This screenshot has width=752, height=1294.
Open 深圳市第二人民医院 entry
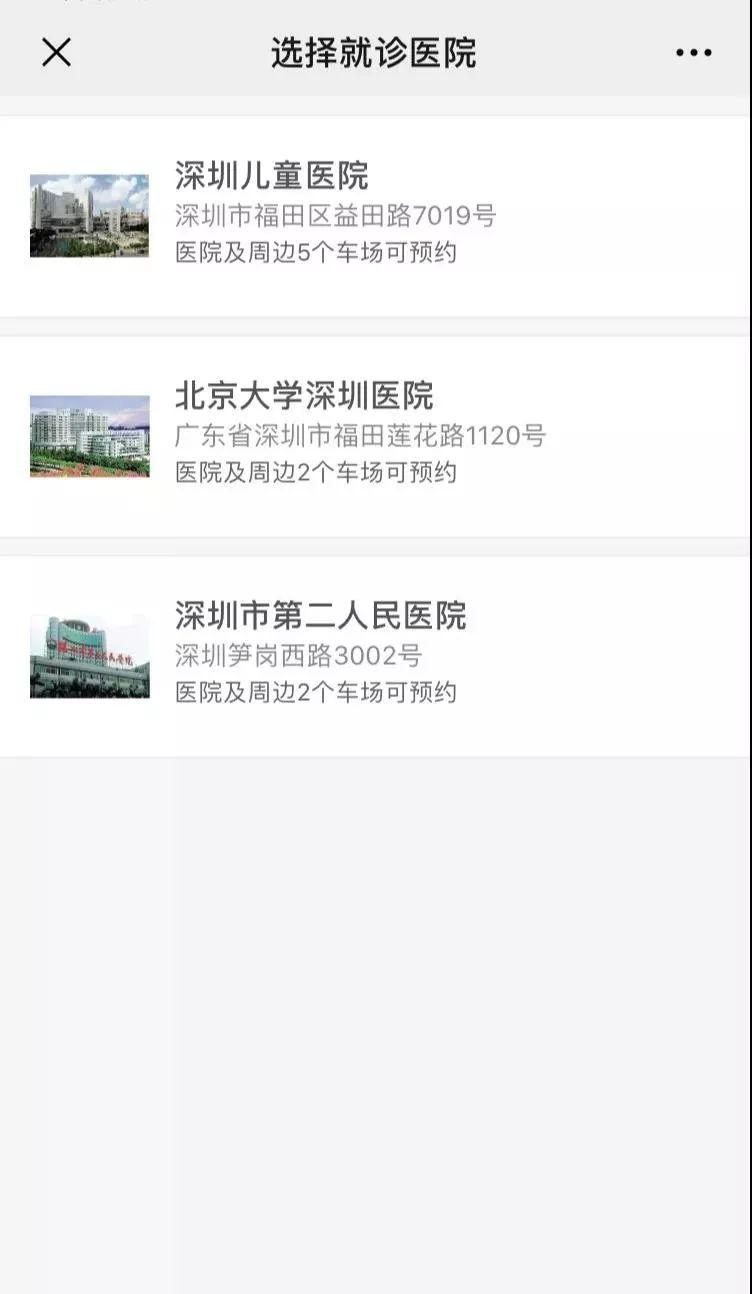pyautogui.click(x=375, y=655)
